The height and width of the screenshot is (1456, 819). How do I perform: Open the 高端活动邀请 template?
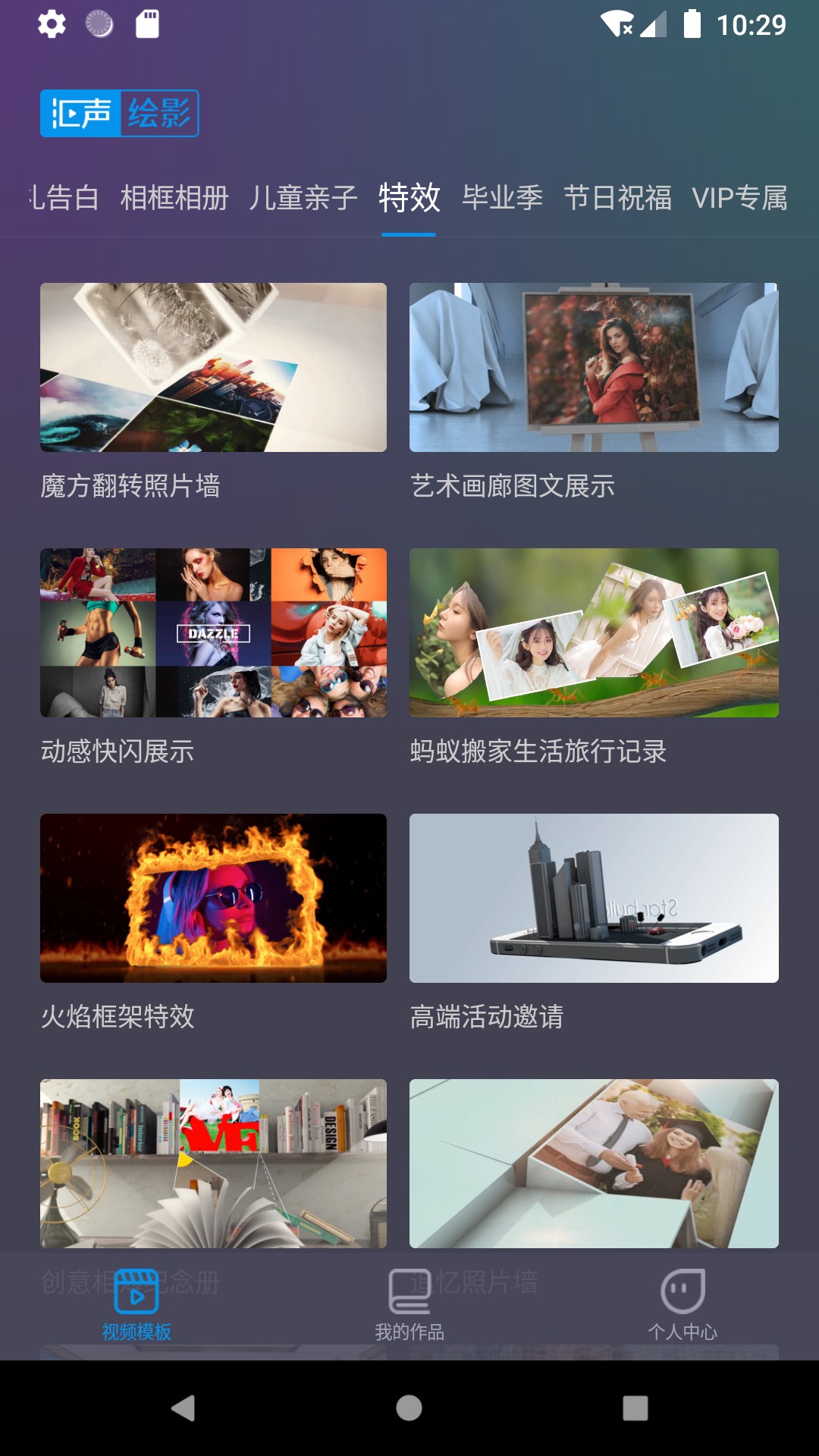pos(594,901)
